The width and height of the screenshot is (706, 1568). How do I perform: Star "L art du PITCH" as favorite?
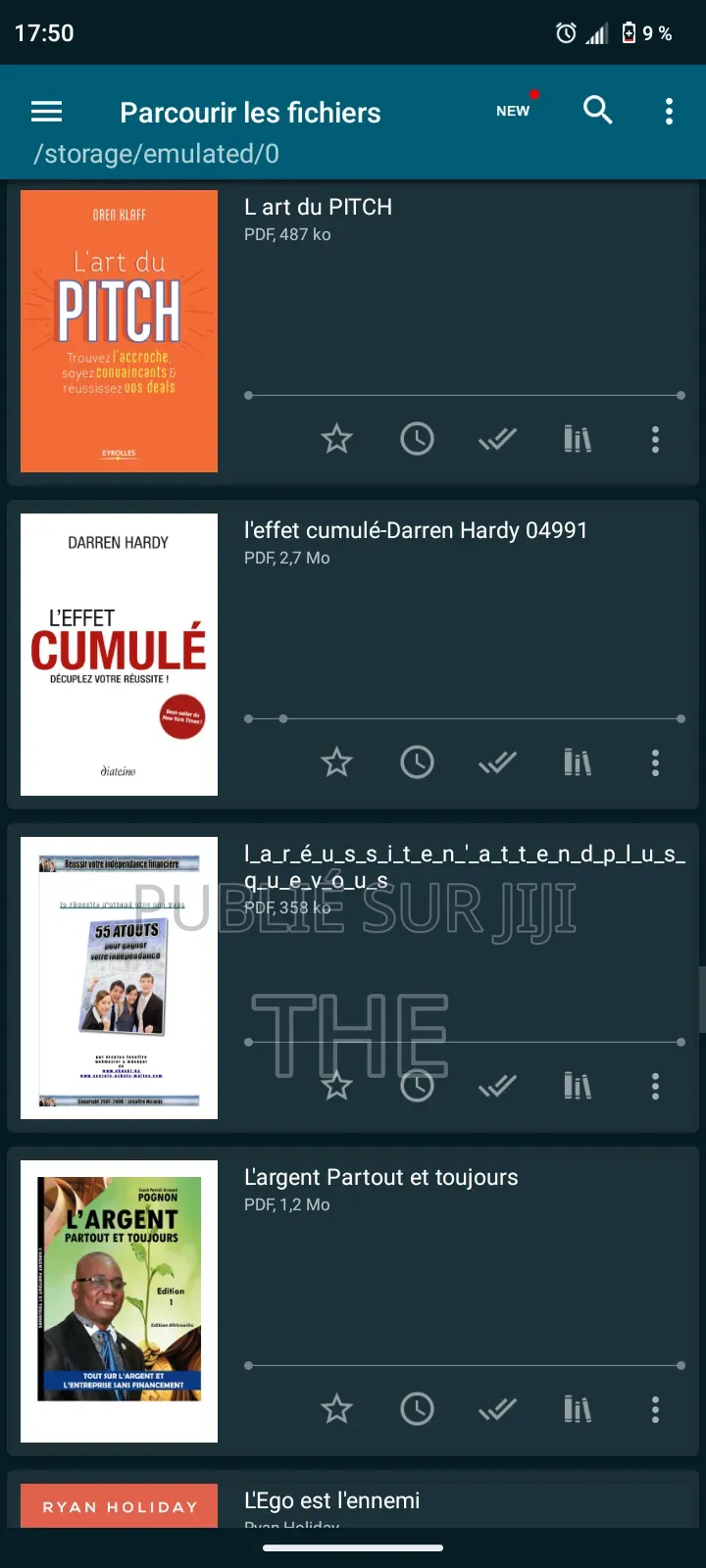pos(336,439)
